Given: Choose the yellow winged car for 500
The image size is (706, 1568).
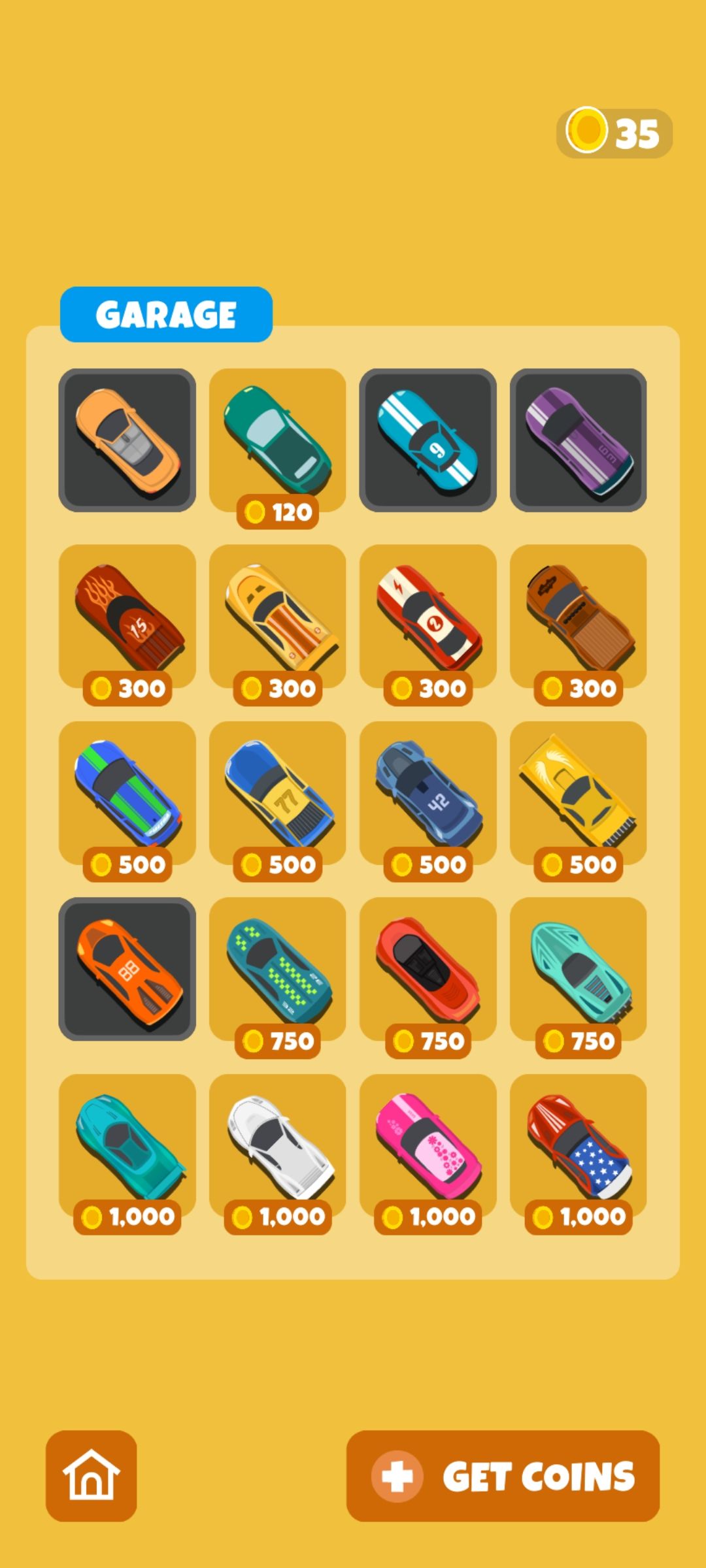Looking at the screenshot, I should point(579,792).
